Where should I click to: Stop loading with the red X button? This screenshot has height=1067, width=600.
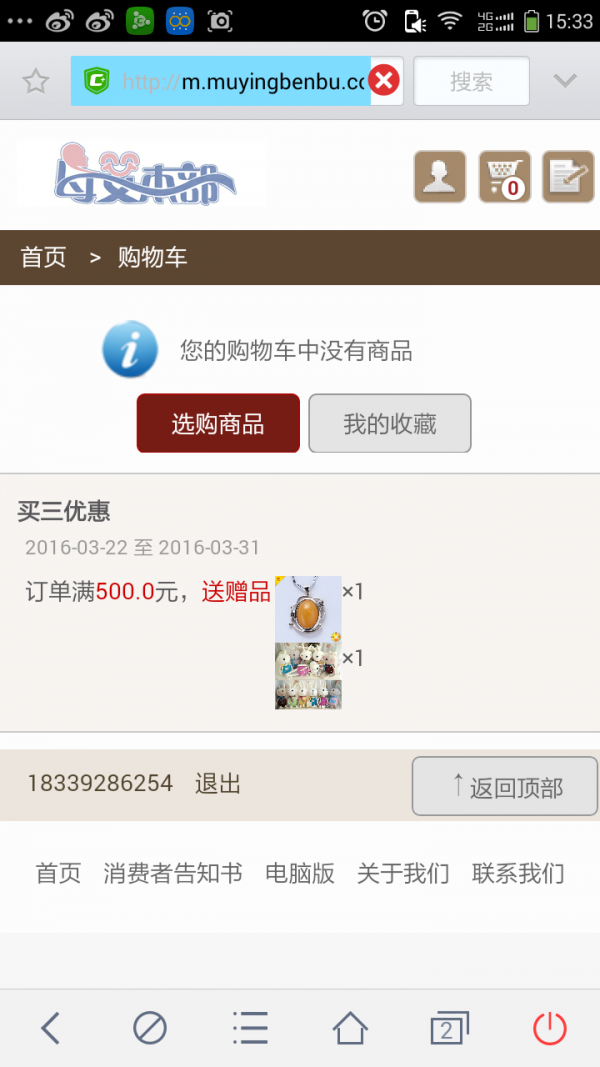[x=384, y=81]
